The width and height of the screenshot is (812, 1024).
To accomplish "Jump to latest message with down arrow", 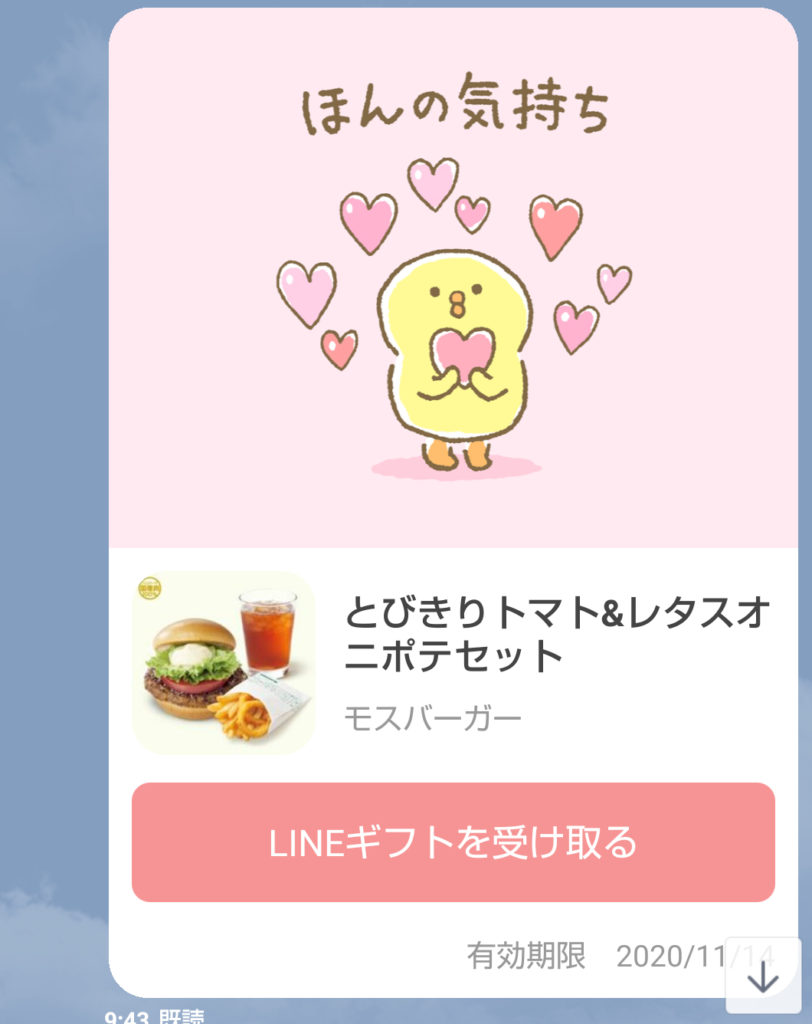I will click(x=764, y=976).
